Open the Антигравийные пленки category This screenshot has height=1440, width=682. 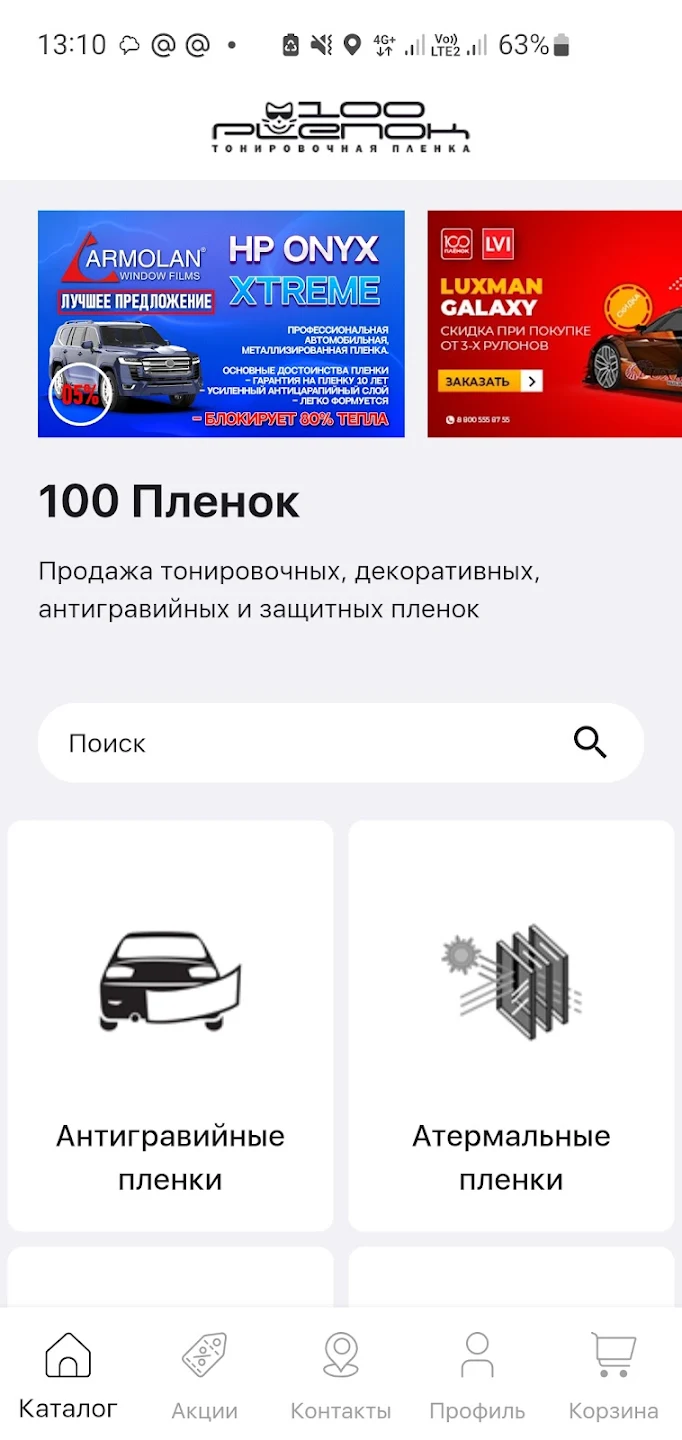pyautogui.click(x=170, y=1026)
